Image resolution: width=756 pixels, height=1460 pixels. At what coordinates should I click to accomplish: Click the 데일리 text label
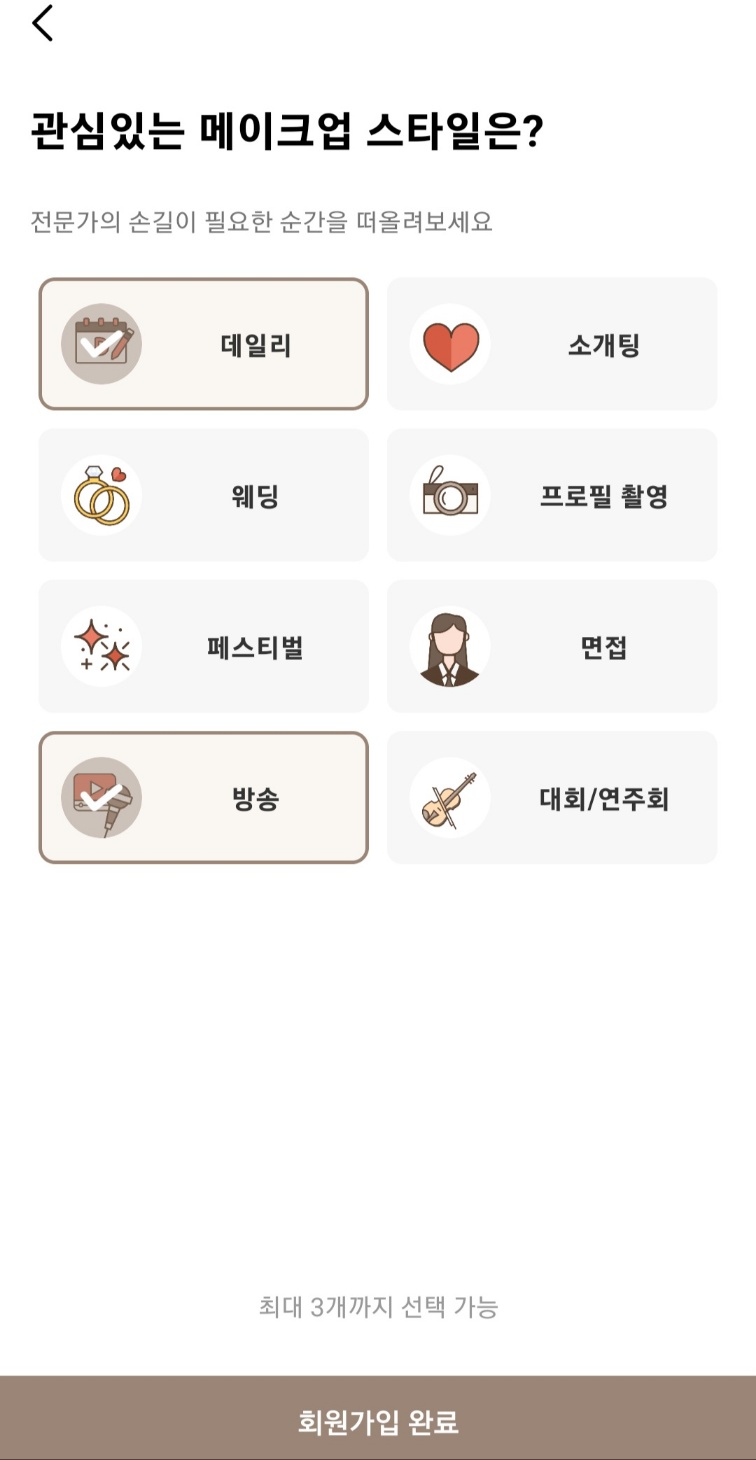point(255,343)
